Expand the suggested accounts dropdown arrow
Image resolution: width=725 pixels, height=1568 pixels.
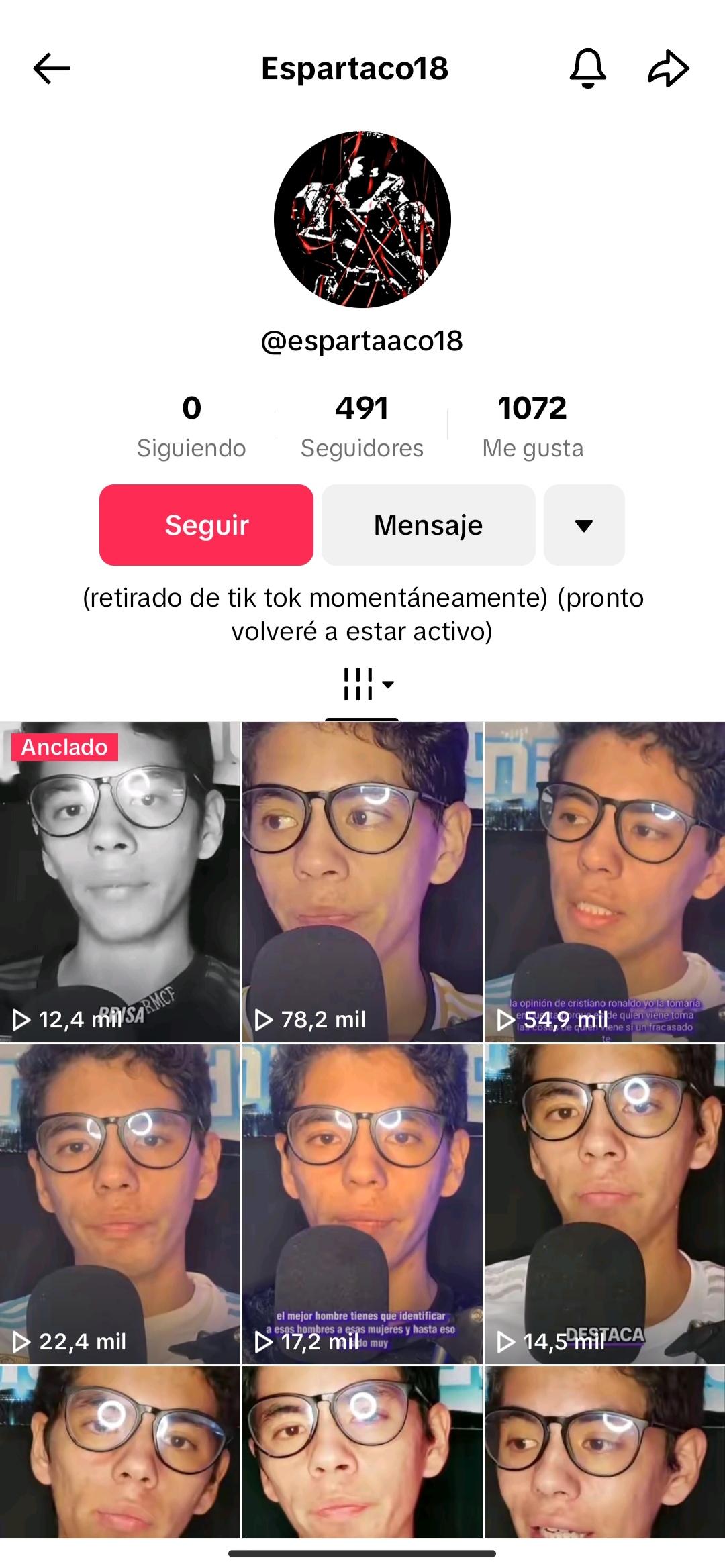coord(584,525)
